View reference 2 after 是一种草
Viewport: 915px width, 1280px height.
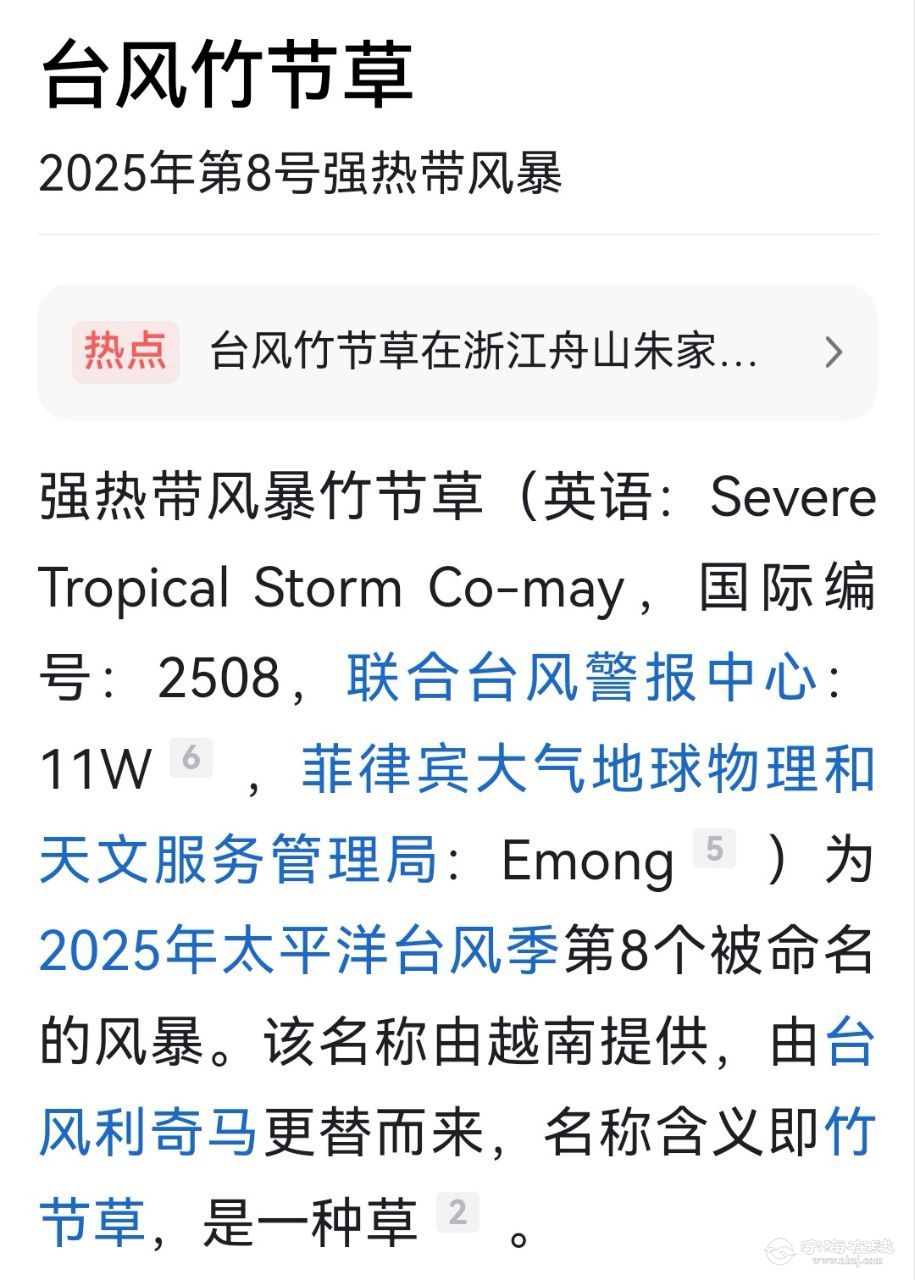pos(457,1213)
